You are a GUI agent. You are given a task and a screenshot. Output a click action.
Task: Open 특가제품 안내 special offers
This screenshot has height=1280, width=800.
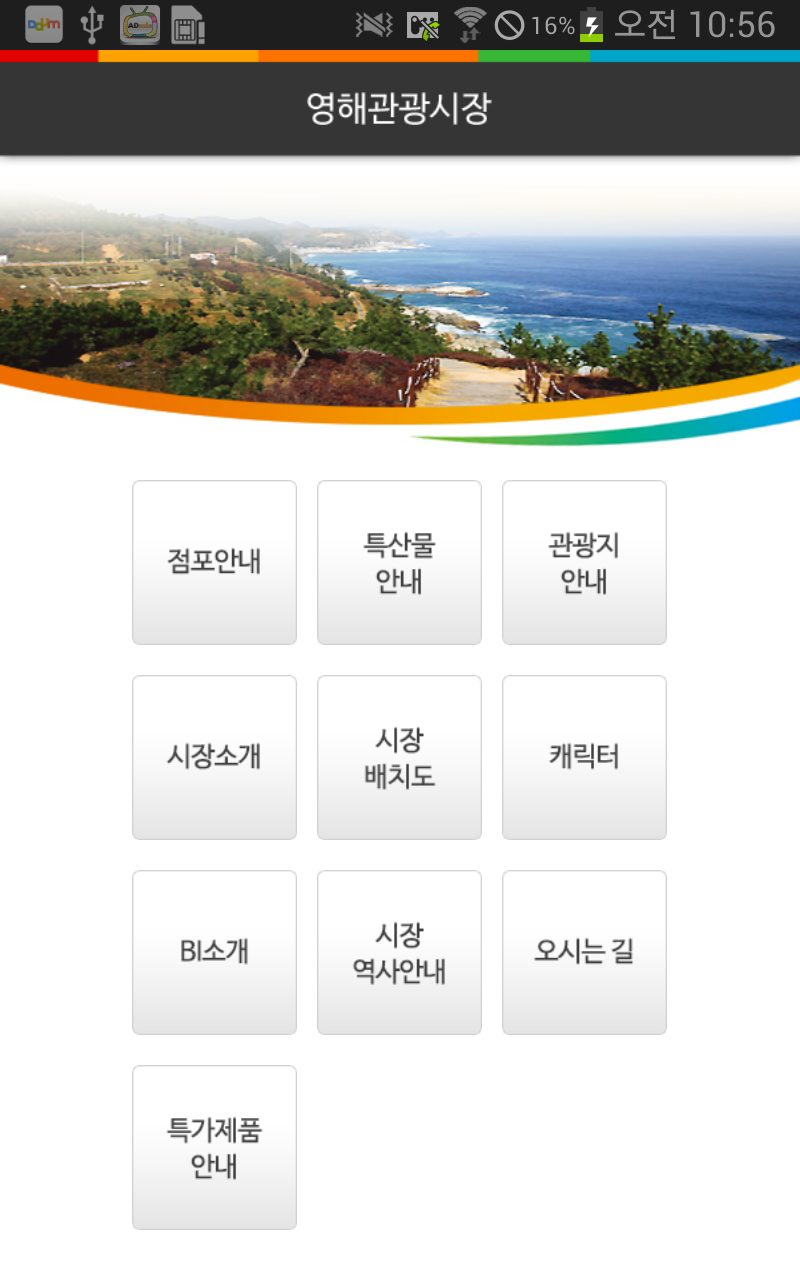click(214, 1147)
